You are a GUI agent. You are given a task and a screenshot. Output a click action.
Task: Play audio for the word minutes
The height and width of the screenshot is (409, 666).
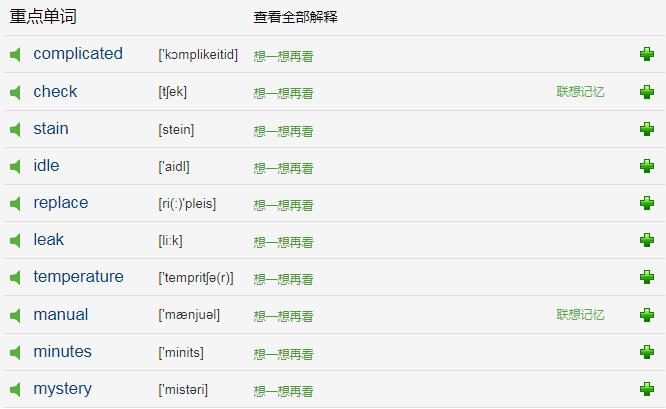(15, 353)
